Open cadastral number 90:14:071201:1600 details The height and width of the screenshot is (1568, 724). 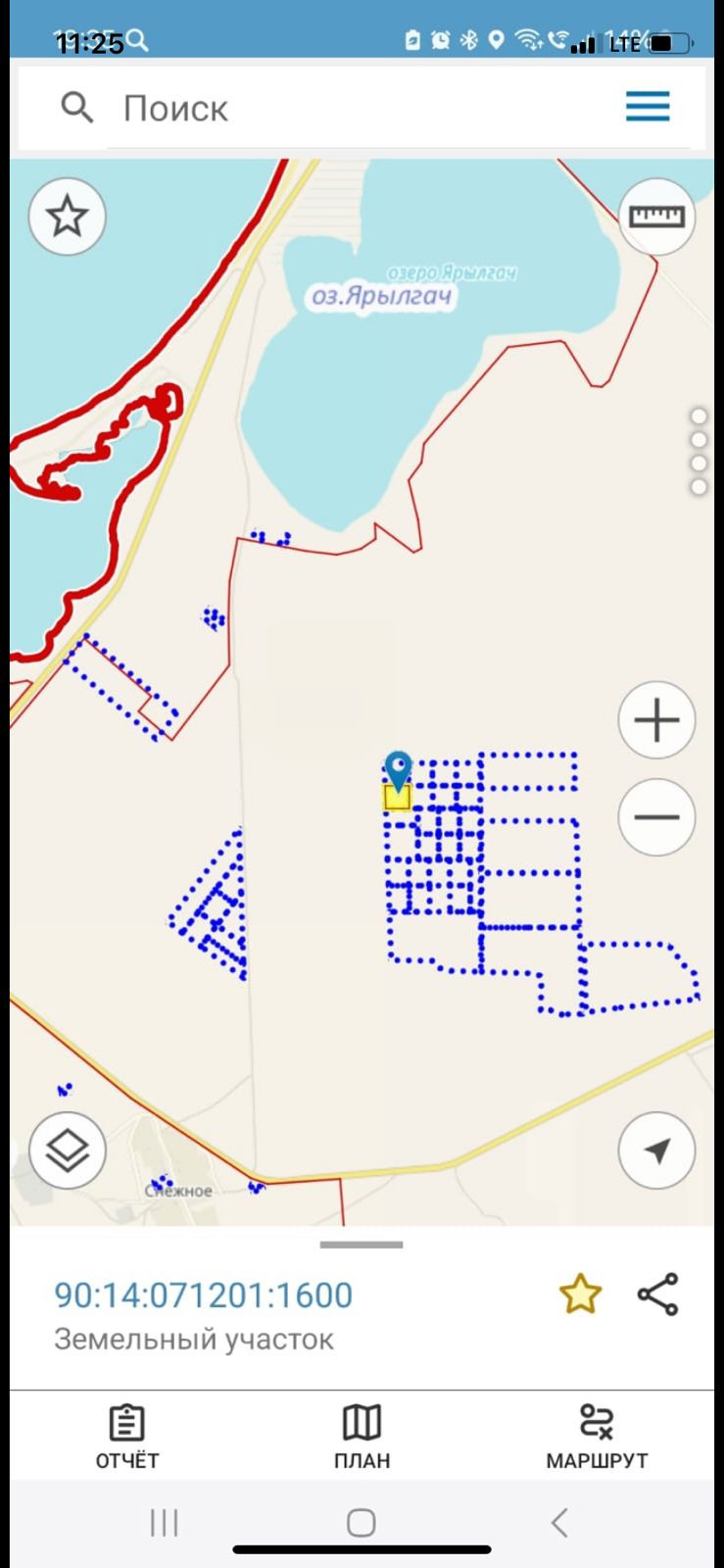[204, 1295]
